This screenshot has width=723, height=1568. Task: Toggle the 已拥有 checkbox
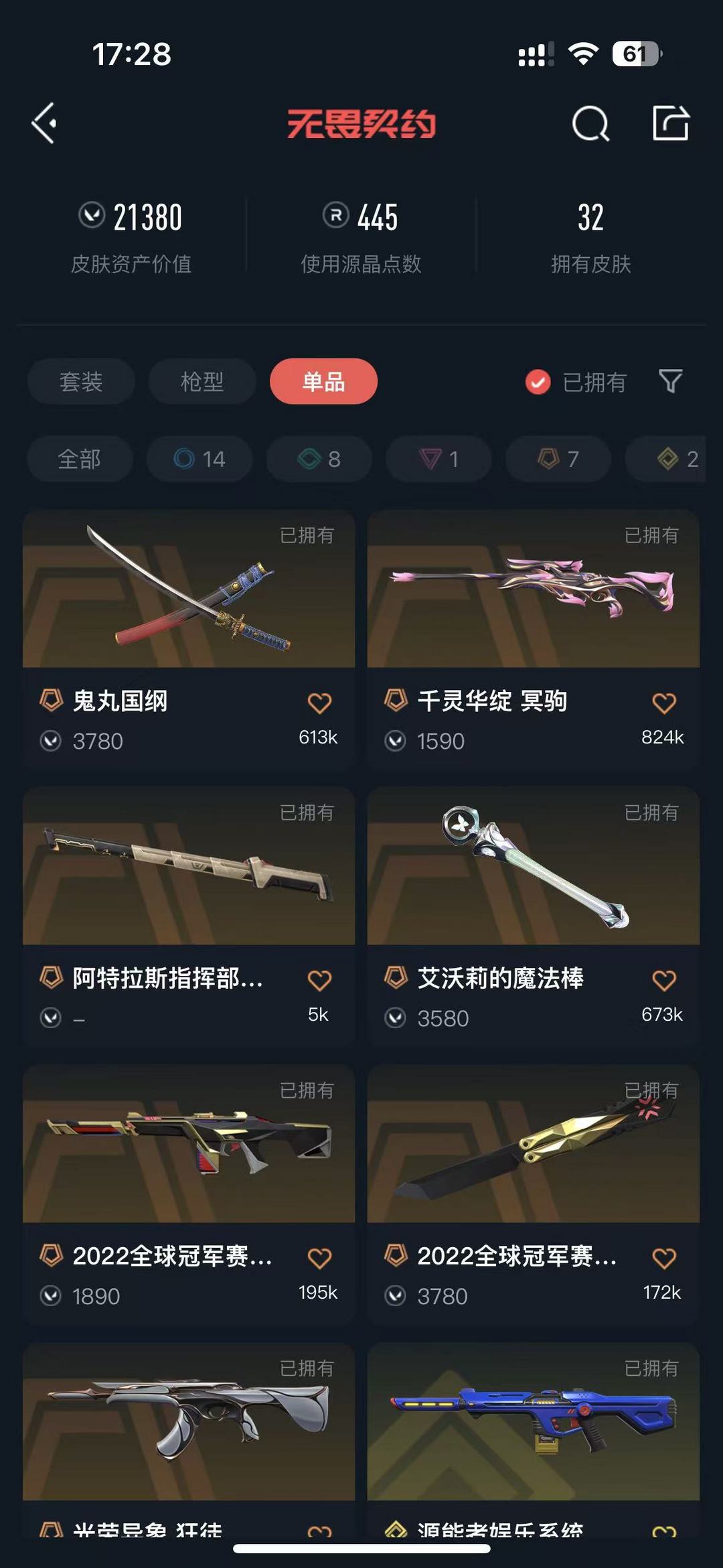coord(538,382)
